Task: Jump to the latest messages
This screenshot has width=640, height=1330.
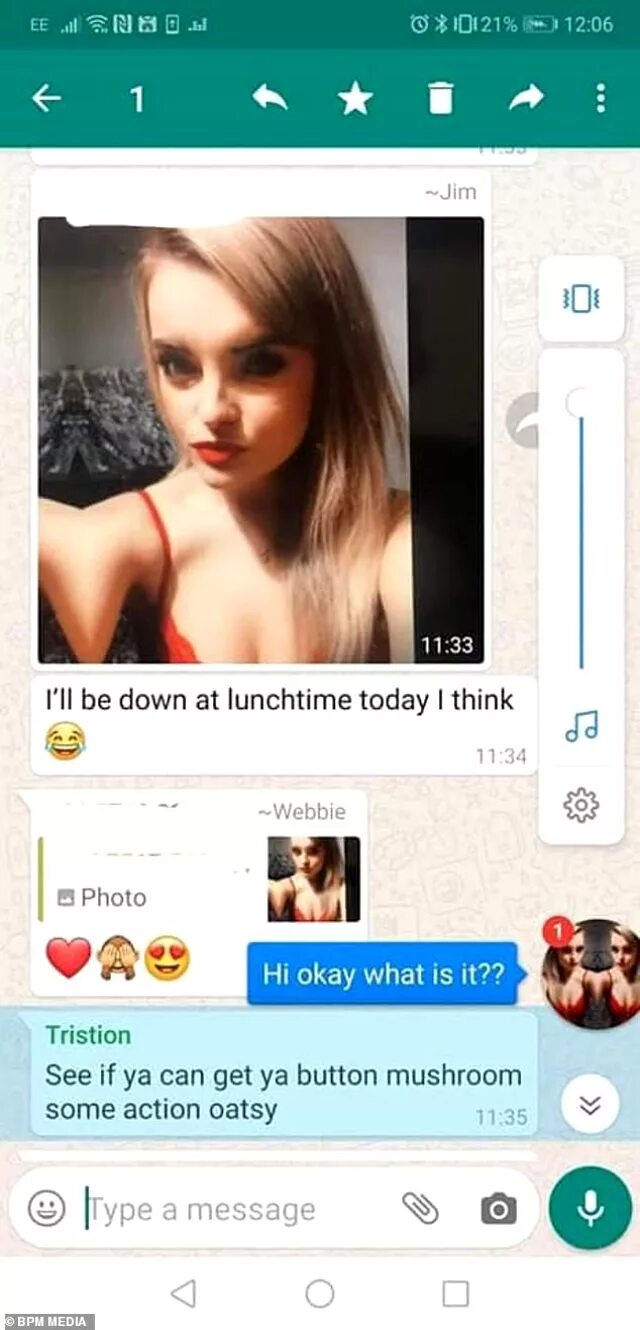Action: 590,1103
